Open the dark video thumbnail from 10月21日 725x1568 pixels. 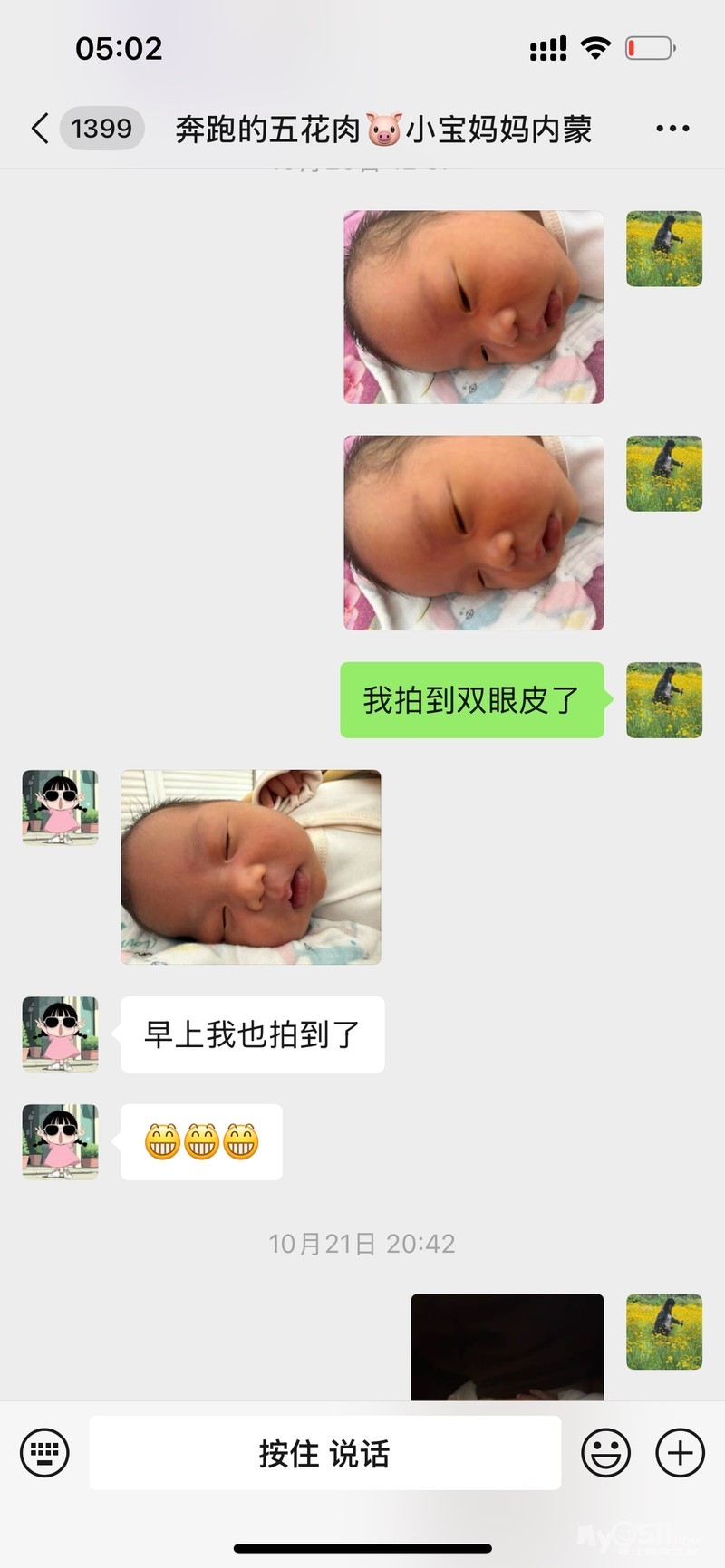[x=507, y=1347]
